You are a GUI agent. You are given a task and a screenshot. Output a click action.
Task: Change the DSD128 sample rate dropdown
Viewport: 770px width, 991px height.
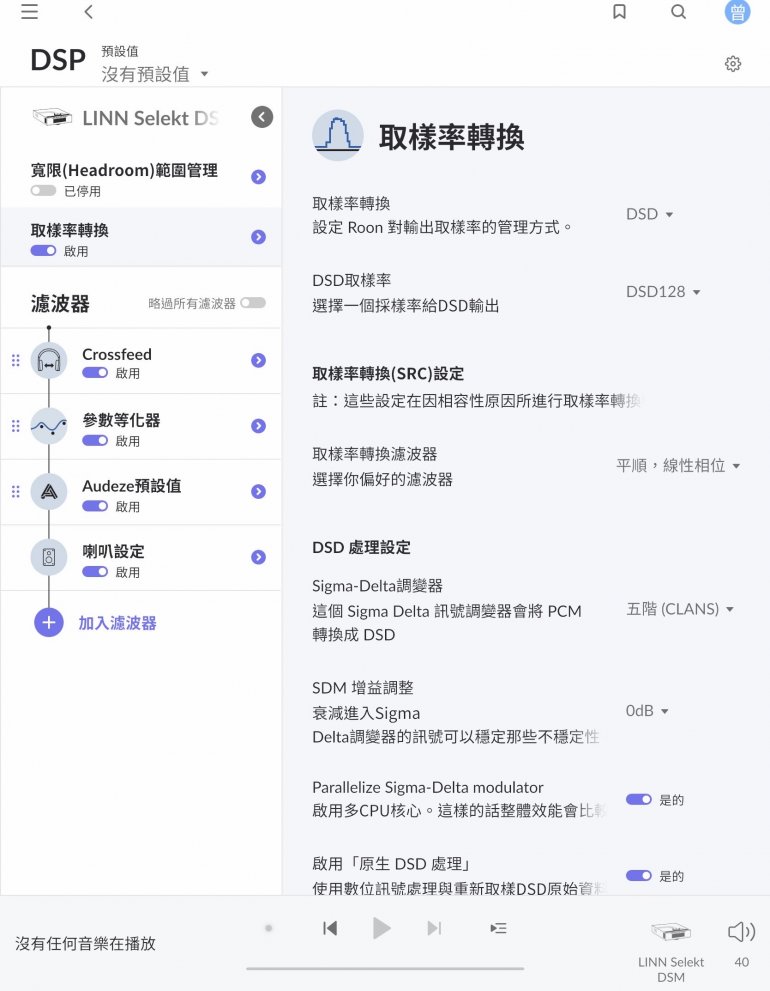[x=663, y=292]
